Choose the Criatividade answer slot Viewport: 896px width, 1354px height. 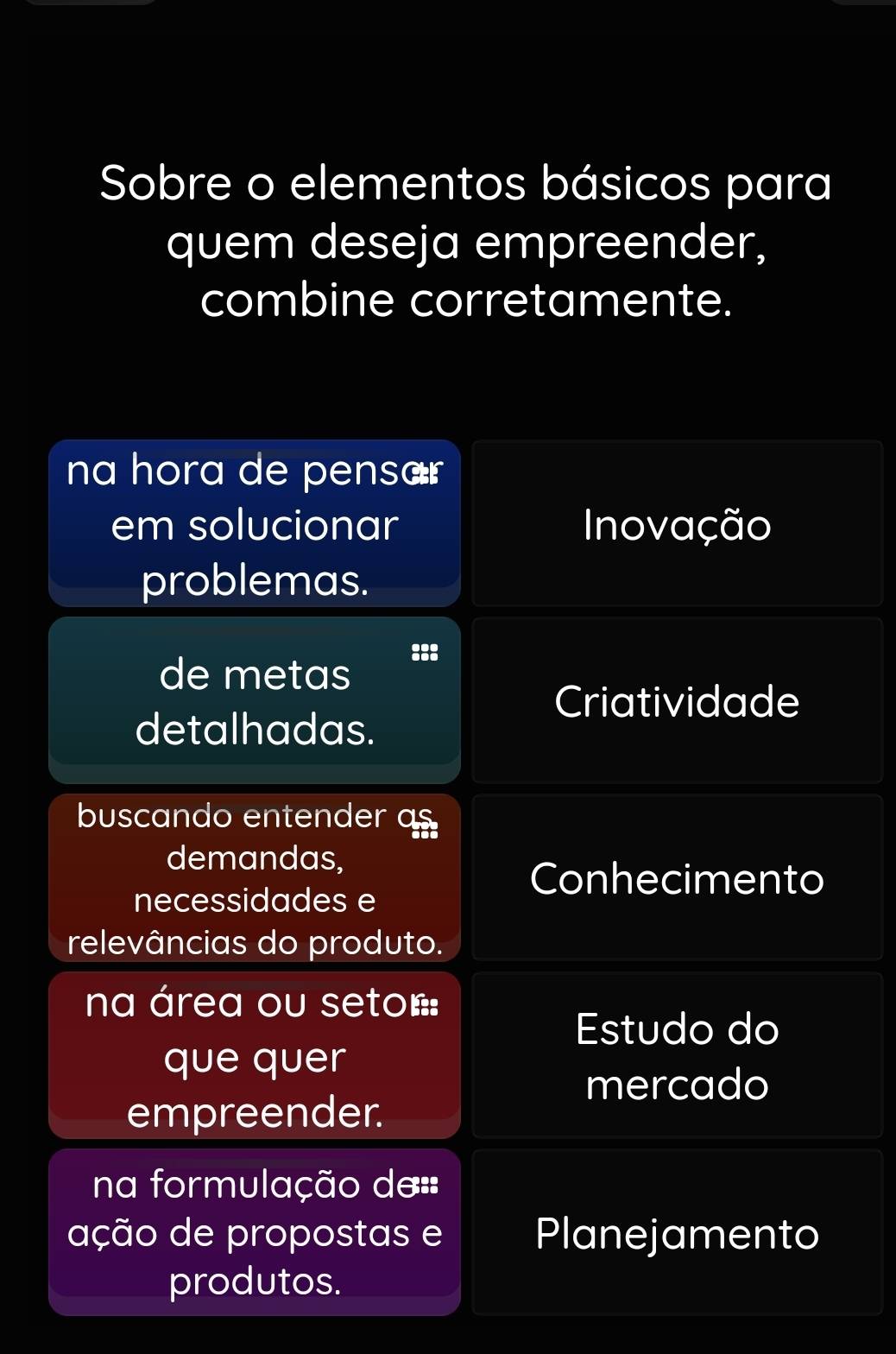677,700
